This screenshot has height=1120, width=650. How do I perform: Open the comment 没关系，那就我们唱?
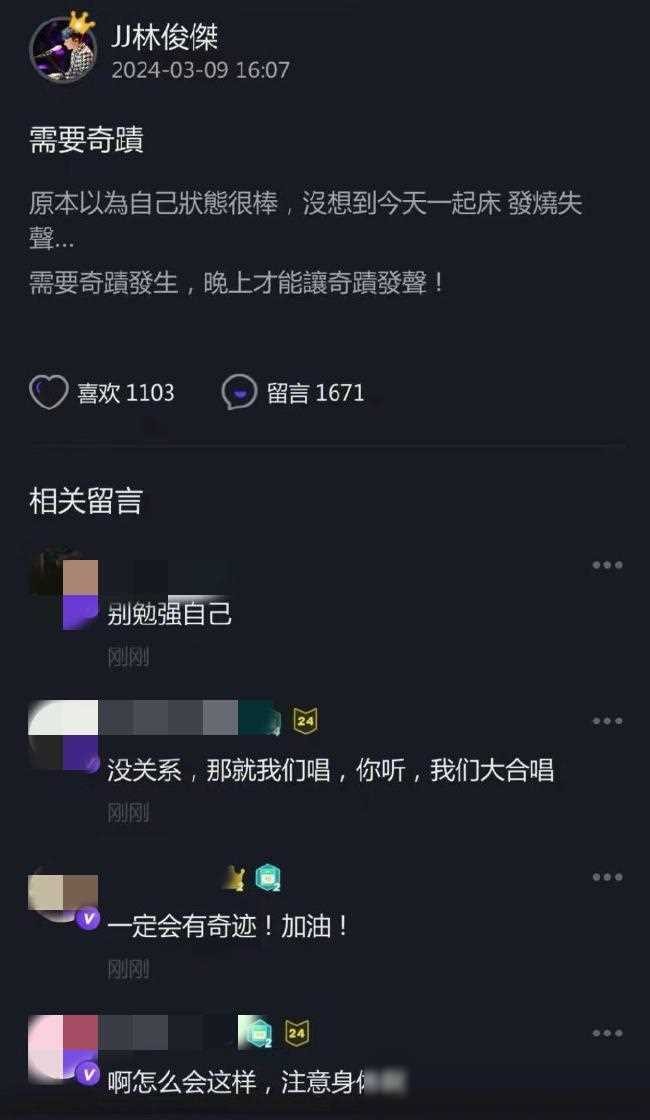330,769
